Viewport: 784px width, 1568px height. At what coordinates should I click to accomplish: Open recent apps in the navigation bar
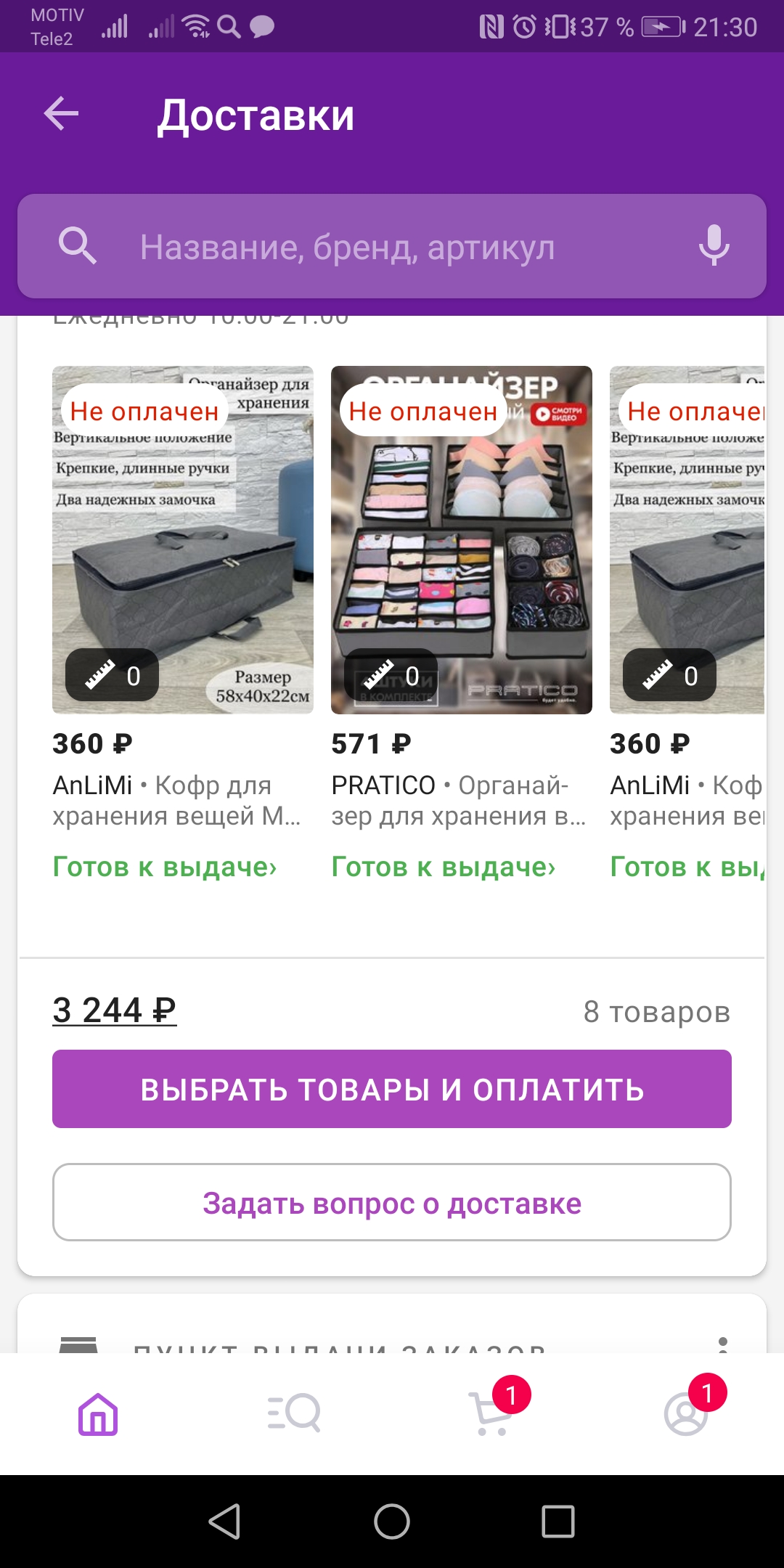point(558,1522)
